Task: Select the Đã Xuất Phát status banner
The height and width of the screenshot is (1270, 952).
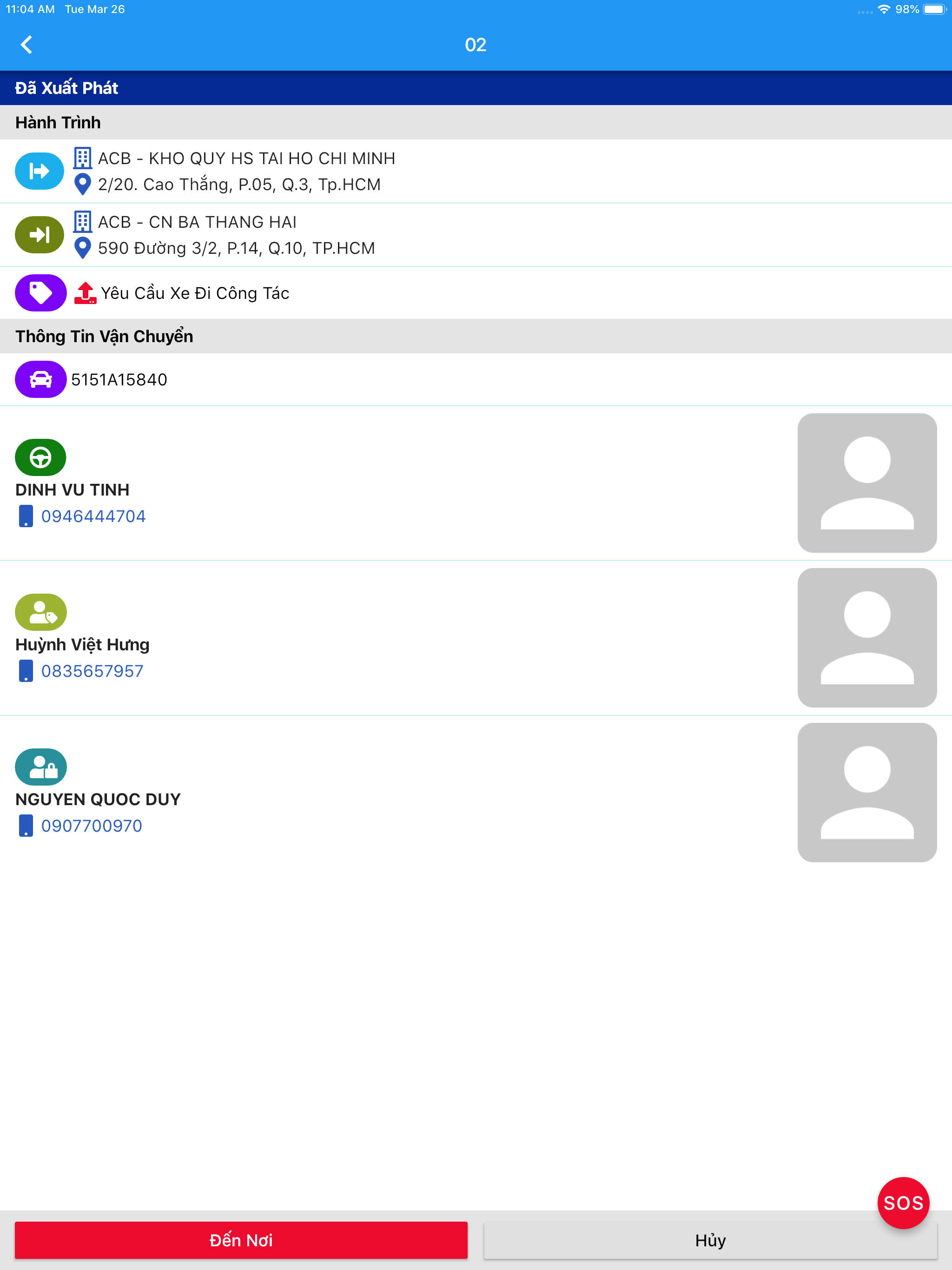Action: click(x=66, y=87)
